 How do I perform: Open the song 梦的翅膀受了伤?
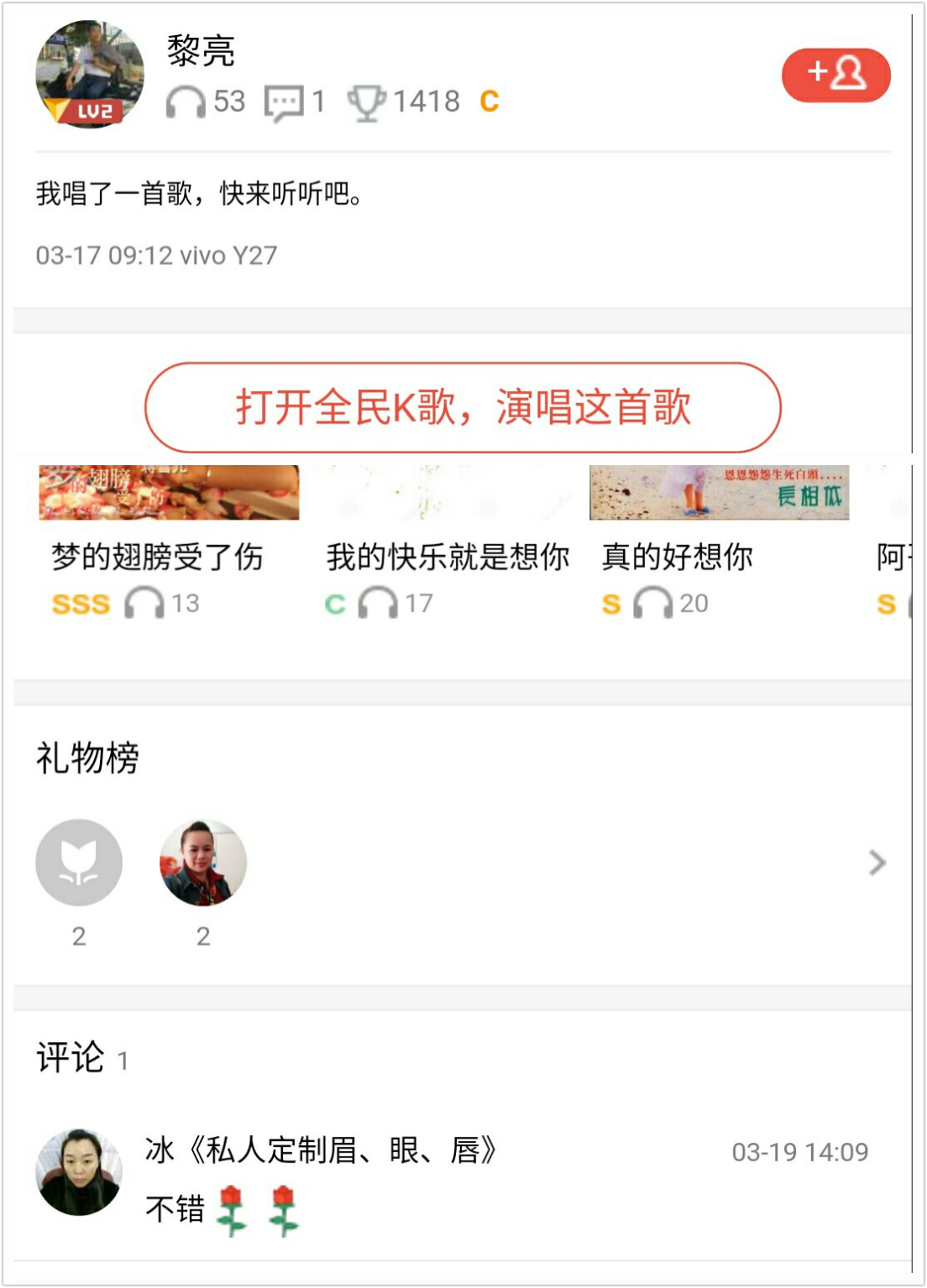168,537
